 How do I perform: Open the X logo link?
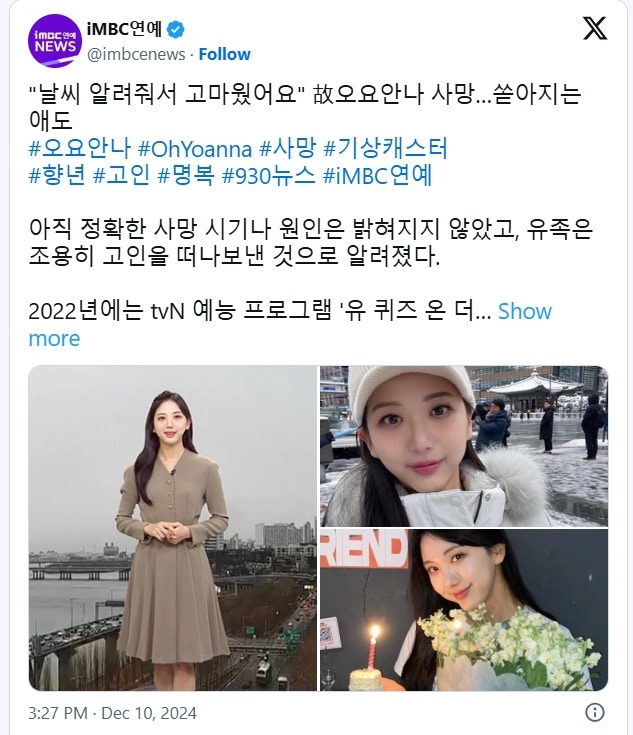coord(594,29)
